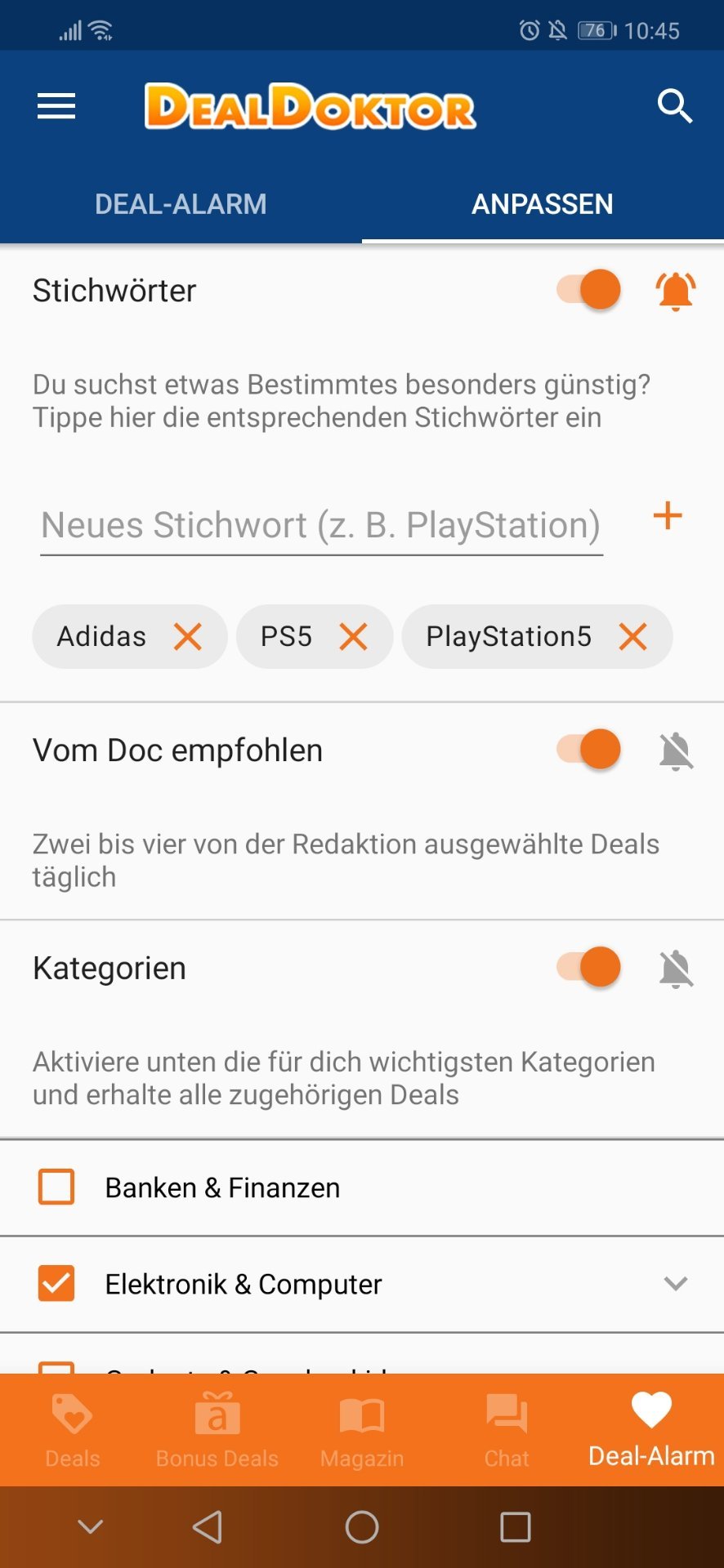Tap the system back button
724x1568 pixels.
pyautogui.click(x=208, y=1526)
